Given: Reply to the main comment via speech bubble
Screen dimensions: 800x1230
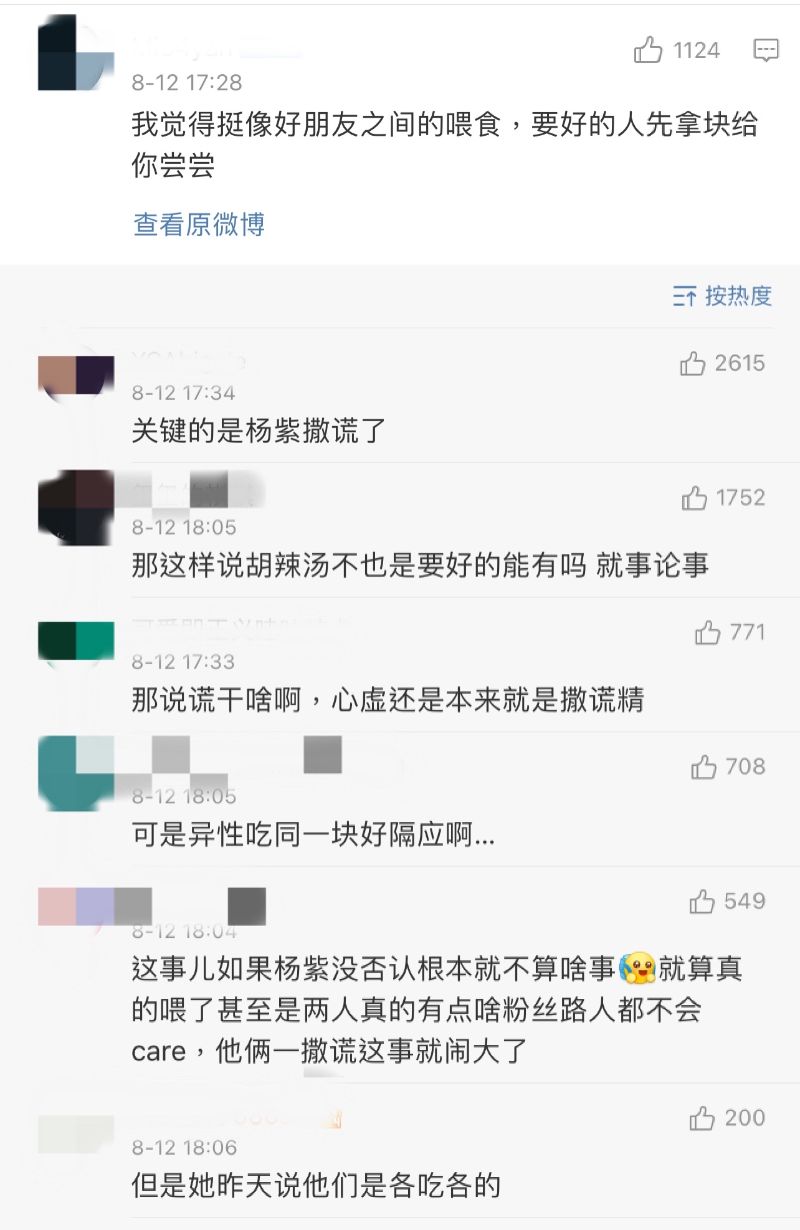Looking at the screenshot, I should click(766, 50).
